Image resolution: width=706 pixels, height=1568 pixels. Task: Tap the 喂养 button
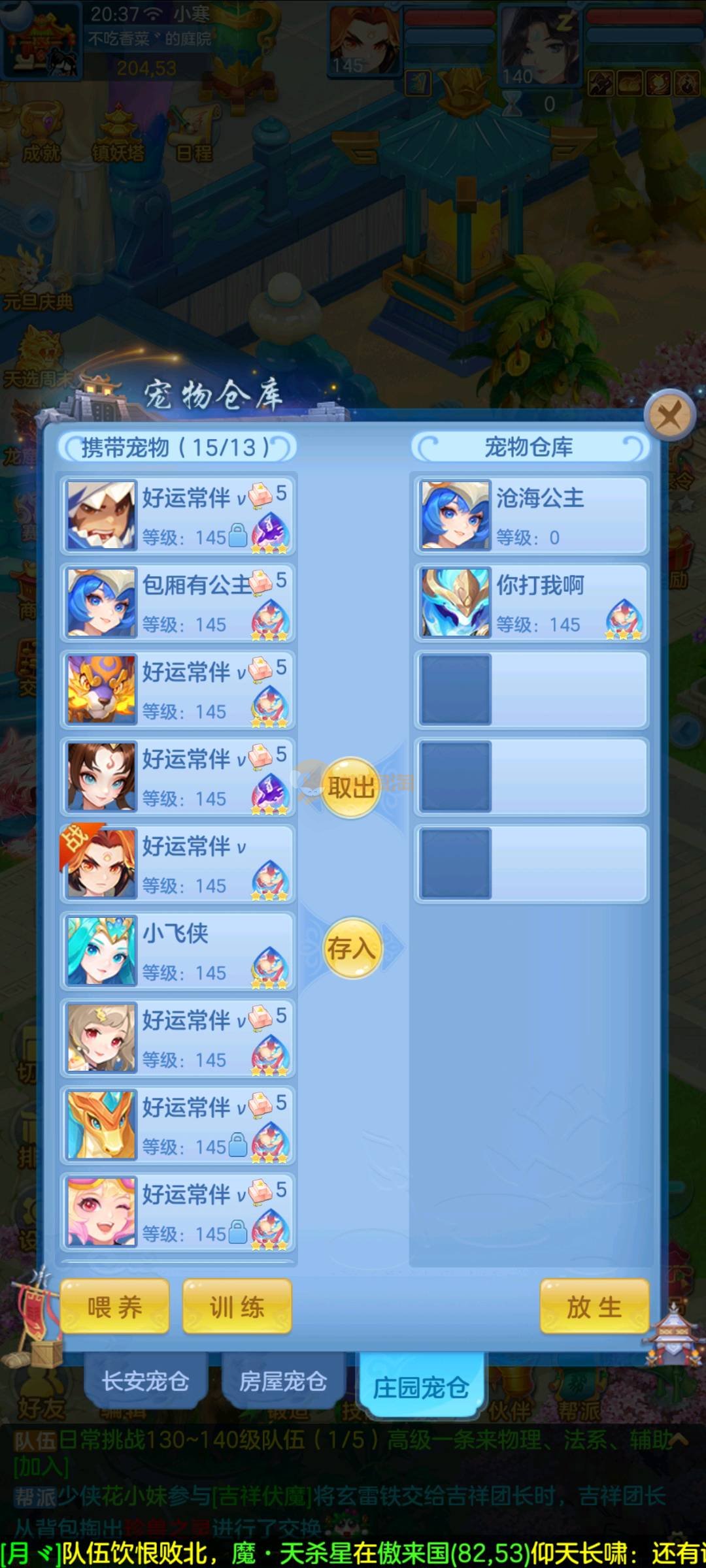pyautogui.click(x=115, y=1307)
